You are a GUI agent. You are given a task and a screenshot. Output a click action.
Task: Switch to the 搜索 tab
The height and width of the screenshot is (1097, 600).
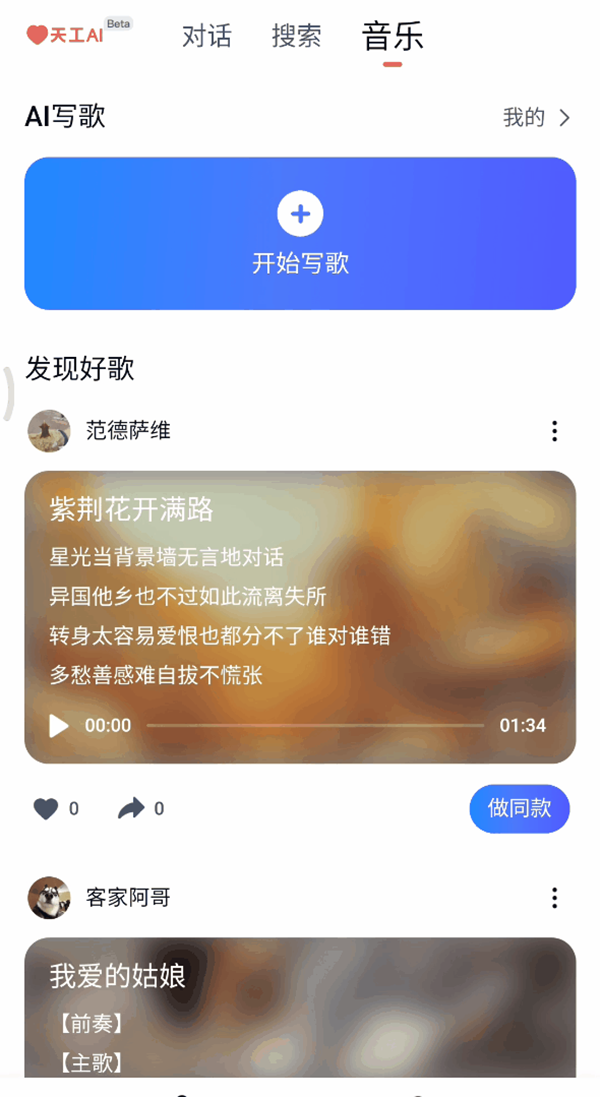pos(297,37)
